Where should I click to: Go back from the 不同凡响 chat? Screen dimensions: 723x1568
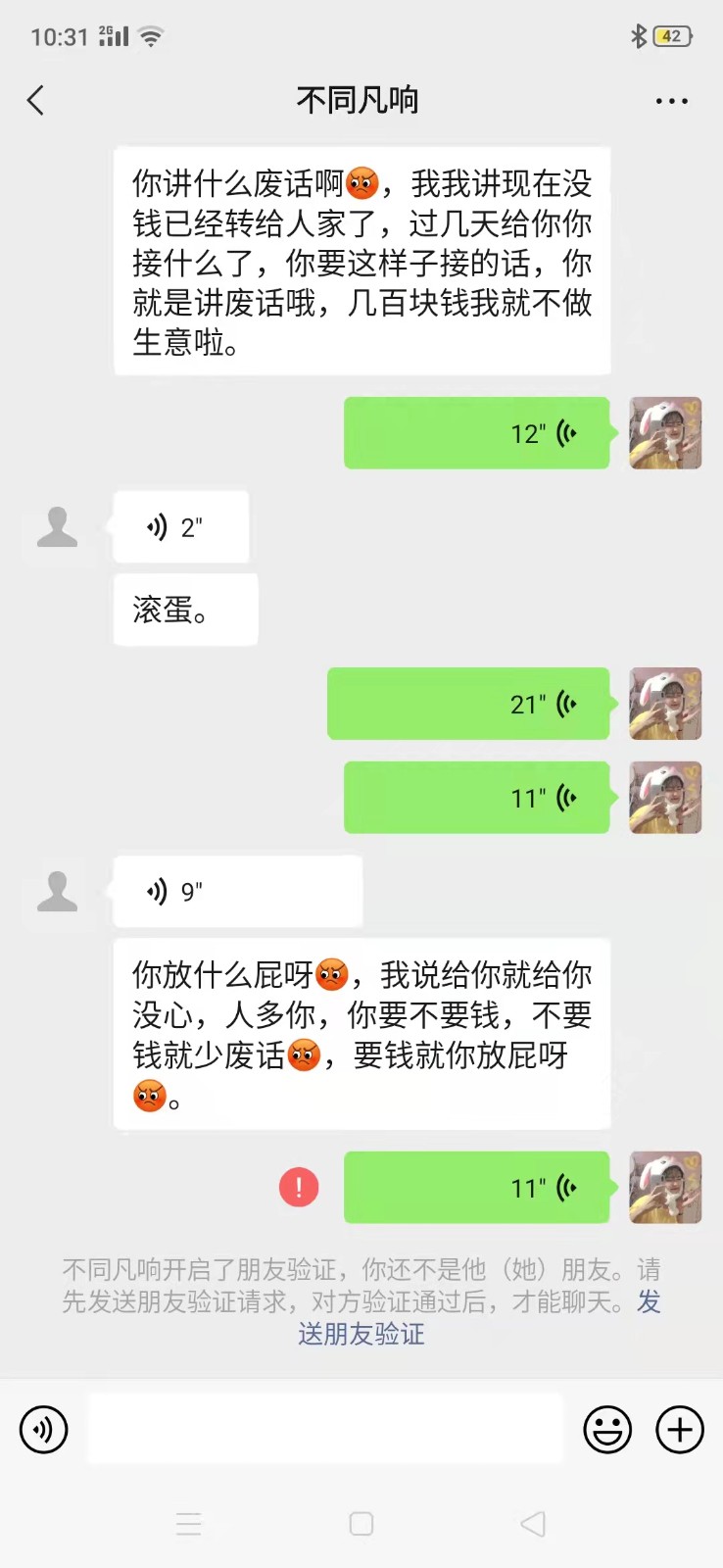click(x=36, y=100)
